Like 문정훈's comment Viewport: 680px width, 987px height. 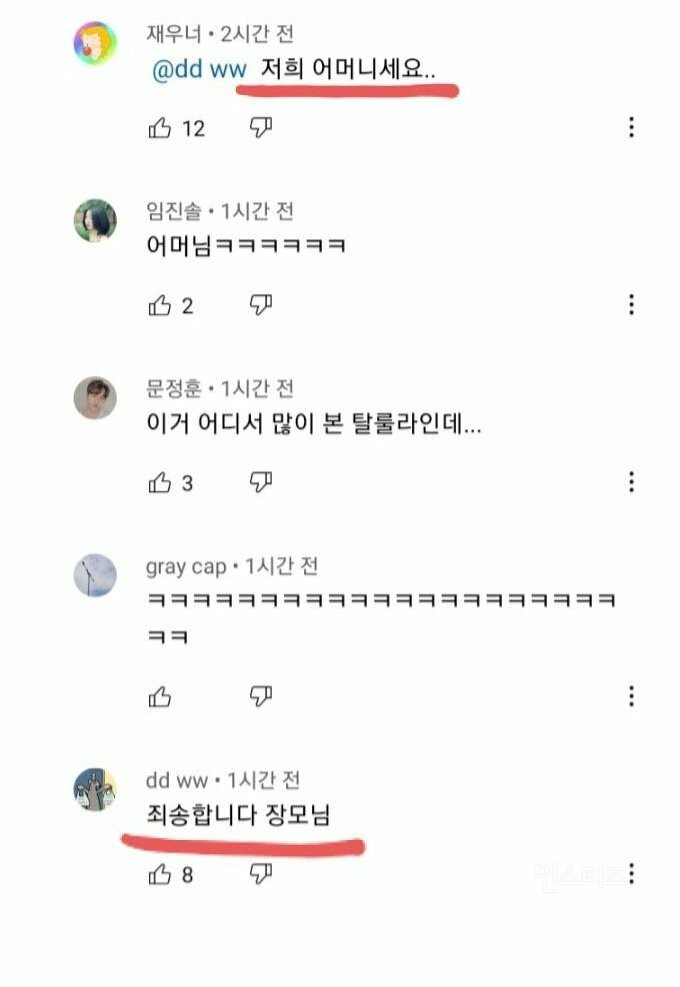(160, 483)
